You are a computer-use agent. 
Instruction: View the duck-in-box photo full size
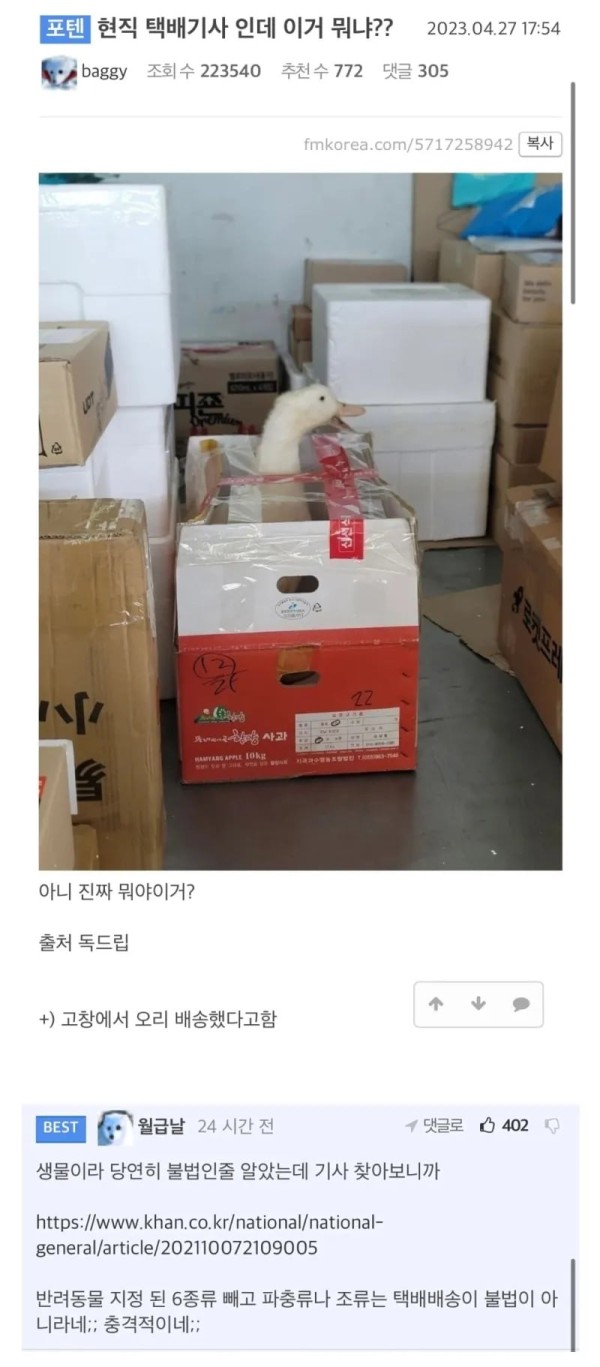300,520
